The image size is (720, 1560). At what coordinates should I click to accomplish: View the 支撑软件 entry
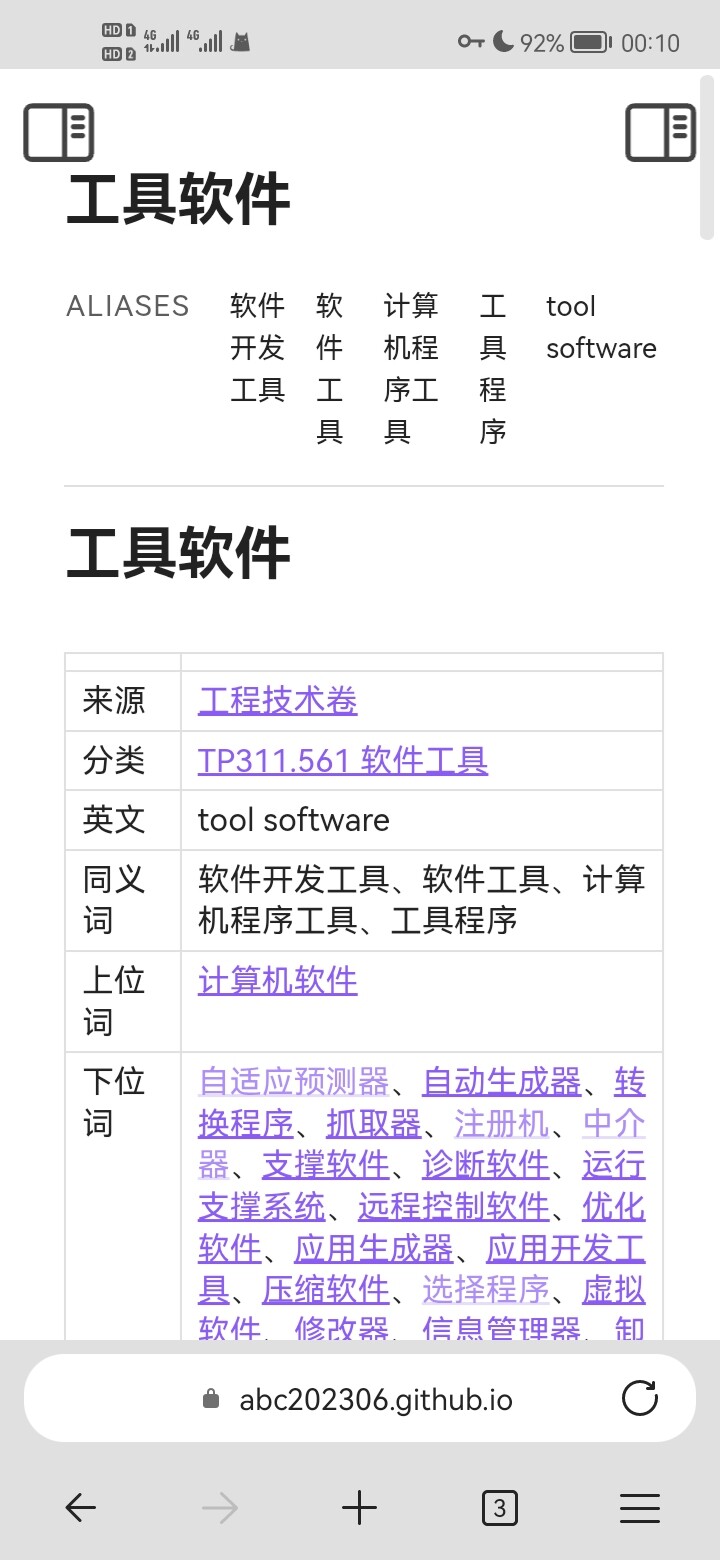326,1166
